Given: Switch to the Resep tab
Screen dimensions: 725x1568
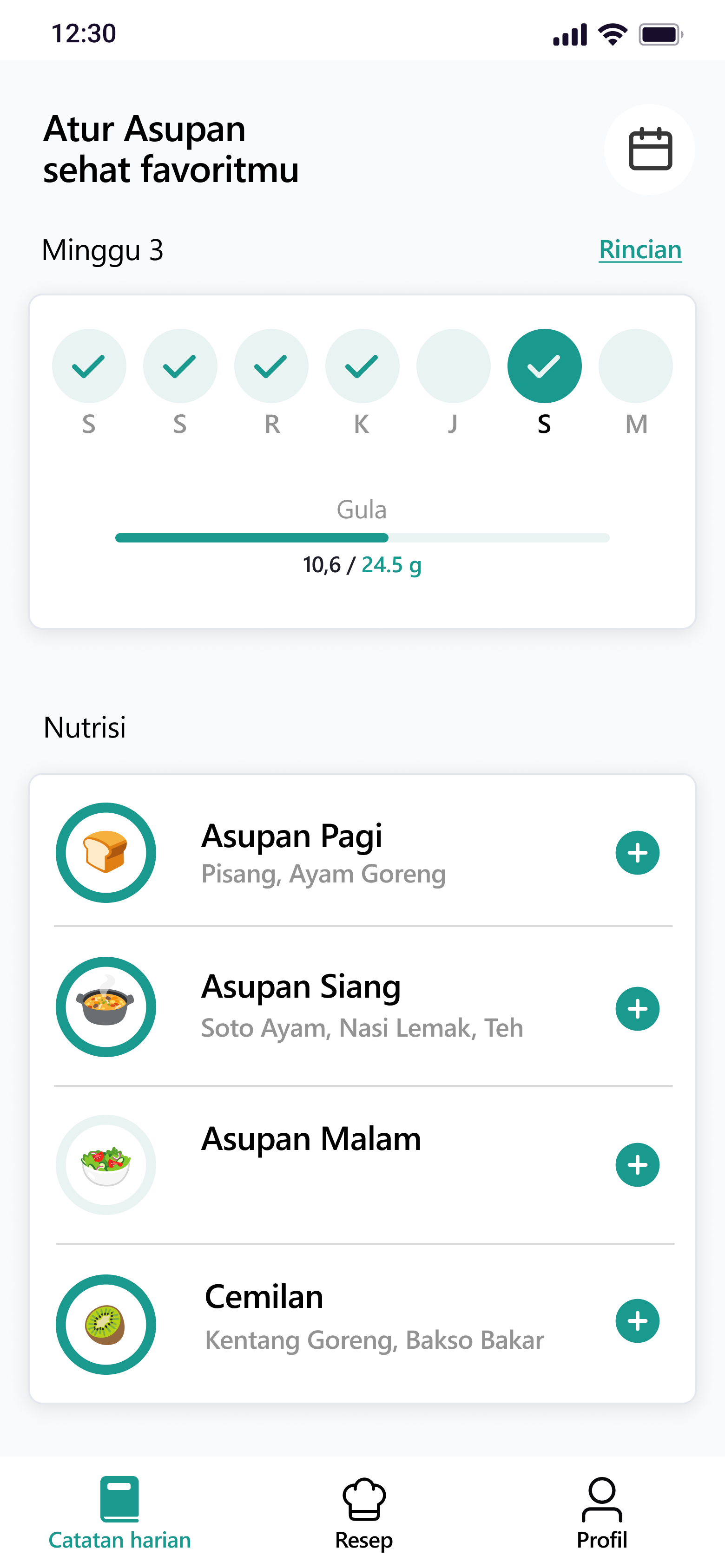Looking at the screenshot, I should tap(364, 1515).
